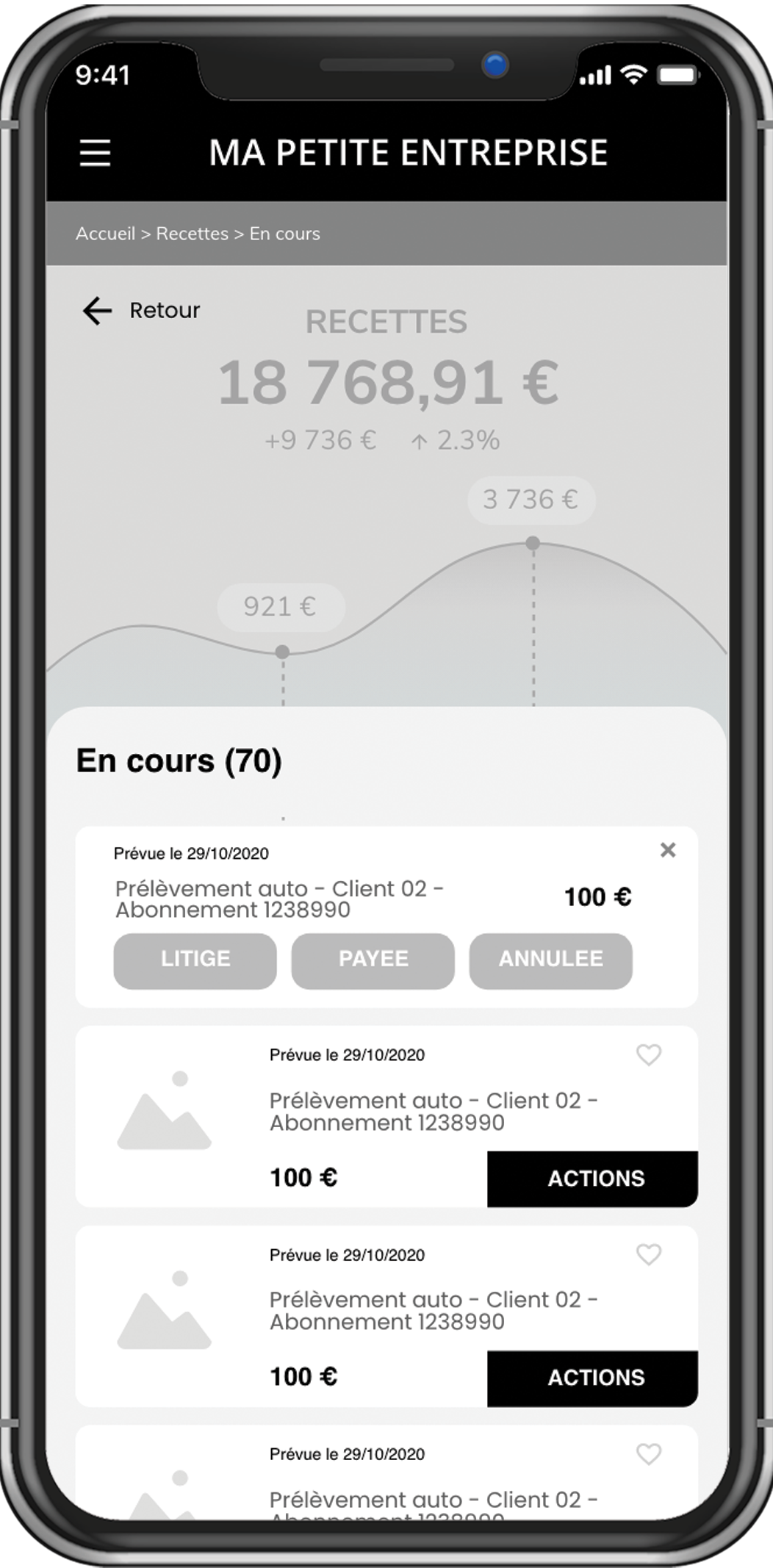Mark the payment as PAYEE
This screenshot has width=773, height=1568.
tap(373, 961)
